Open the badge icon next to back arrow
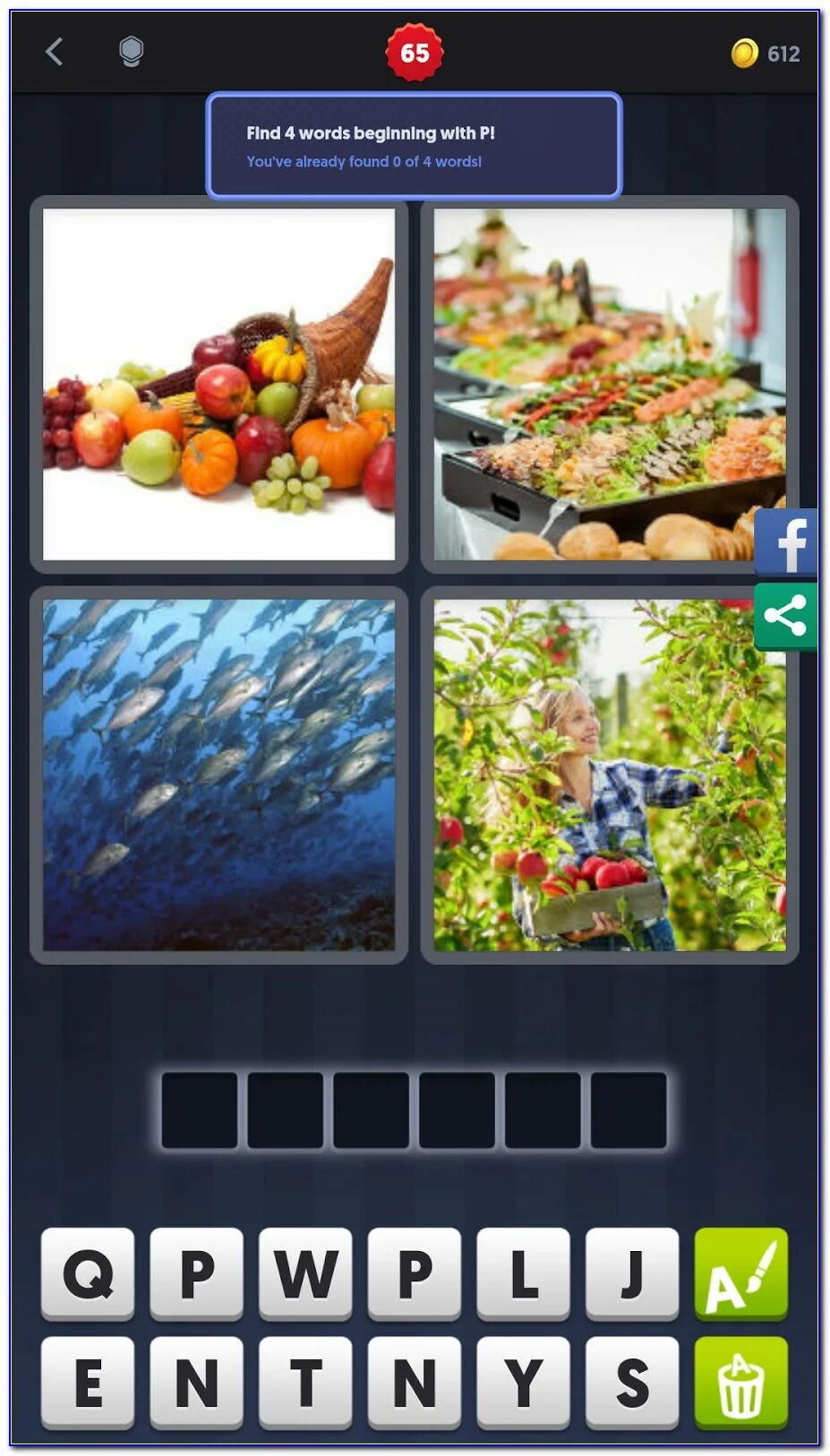This screenshot has width=830, height=1456. point(131,52)
